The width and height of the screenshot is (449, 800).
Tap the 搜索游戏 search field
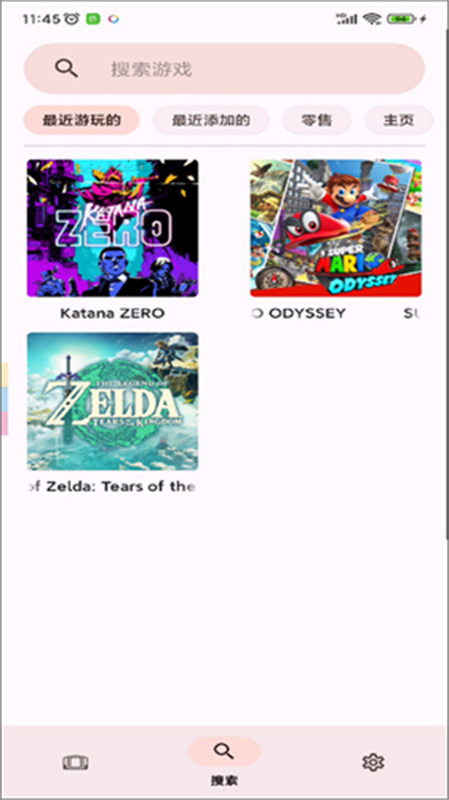click(224, 68)
